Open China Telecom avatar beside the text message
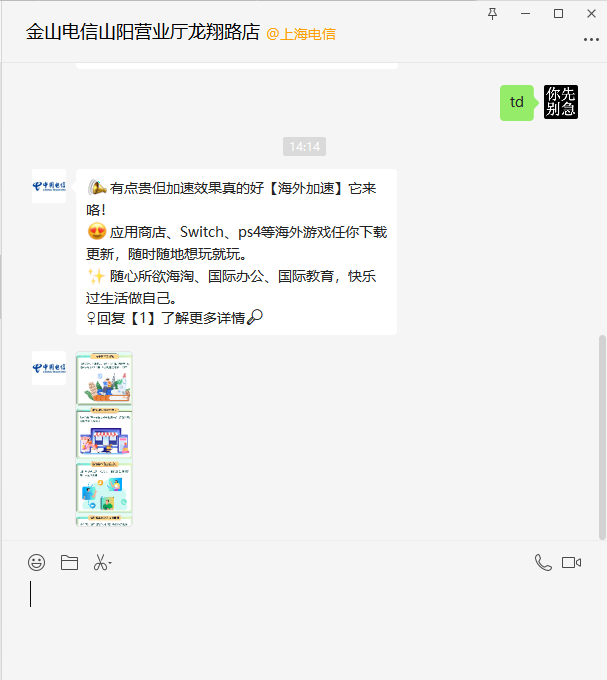 click(x=49, y=186)
